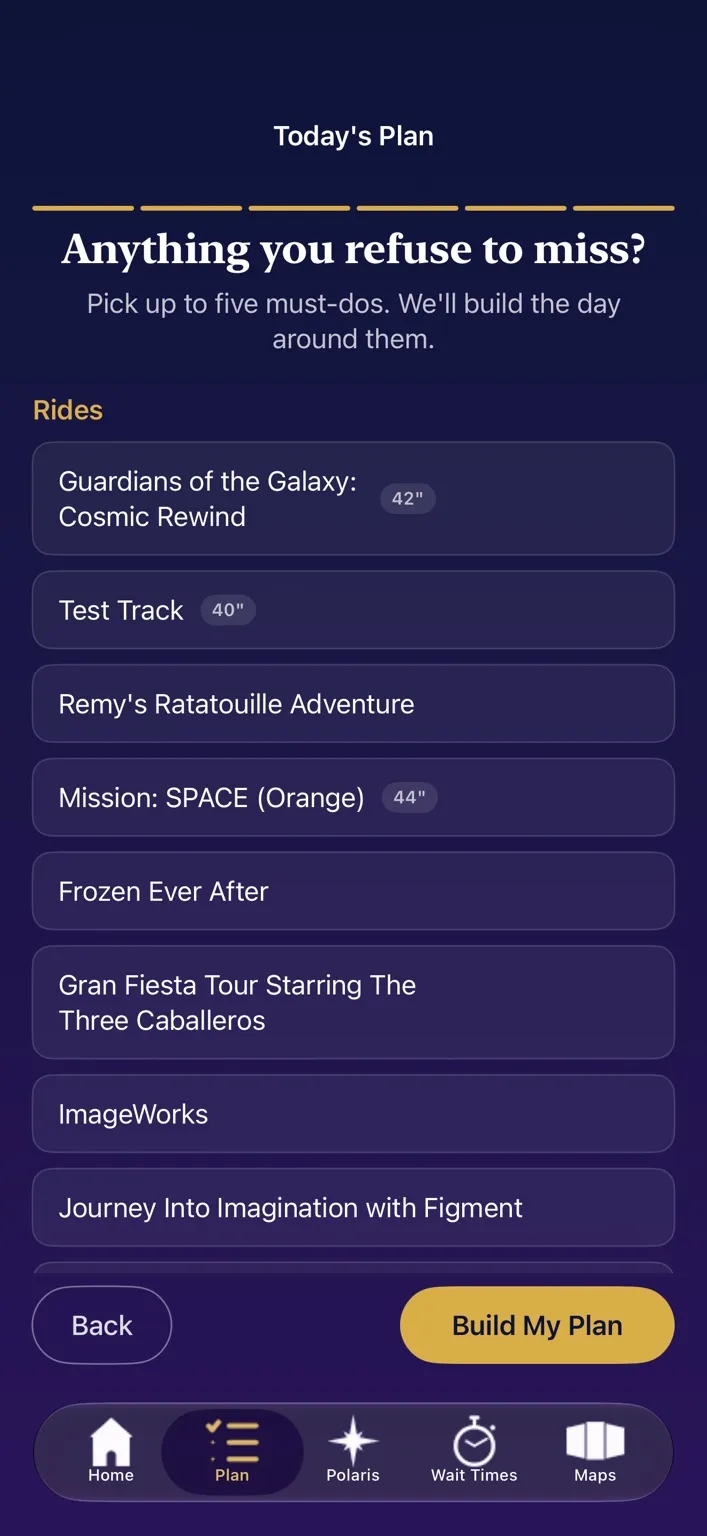This screenshot has height=1536, width=707.
Task: Open the Polaris tab
Action: pos(353,1452)
